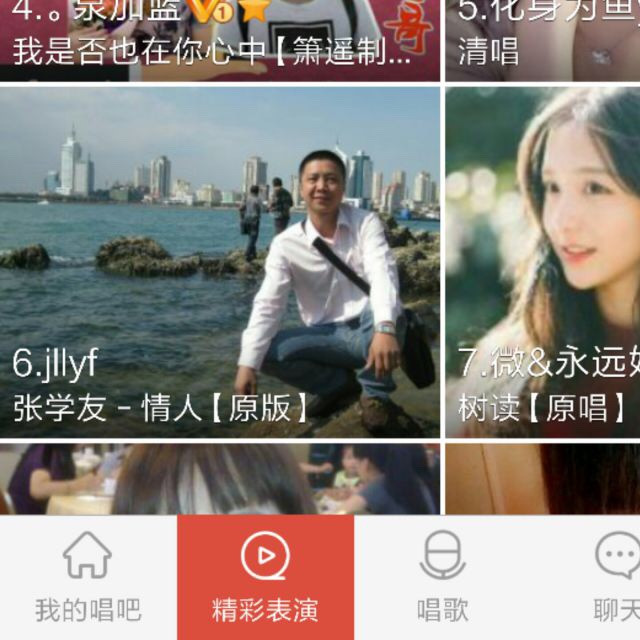The height and width of the screenshot is (640, 640).
Task: Open performance 7 singing 树读
Action: pyautogui.click(x=543, y=262)
